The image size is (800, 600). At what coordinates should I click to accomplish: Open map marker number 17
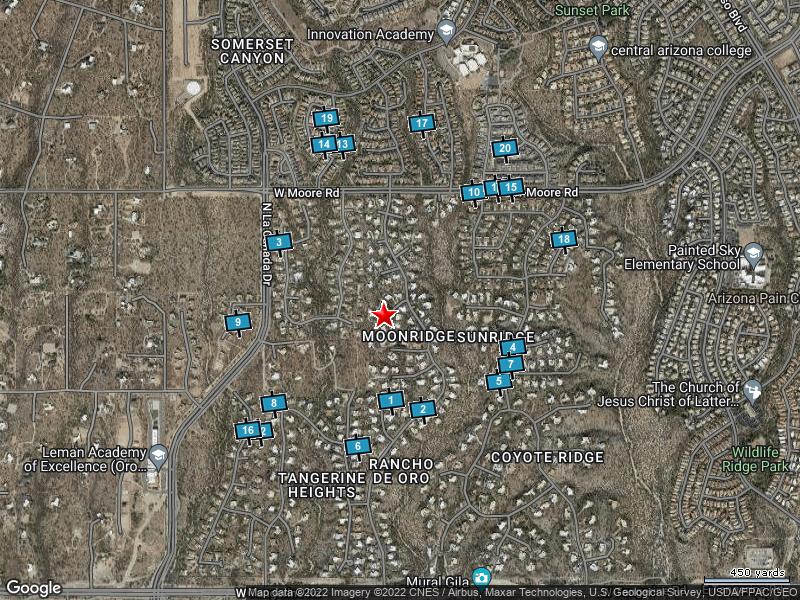pos(422,124)
